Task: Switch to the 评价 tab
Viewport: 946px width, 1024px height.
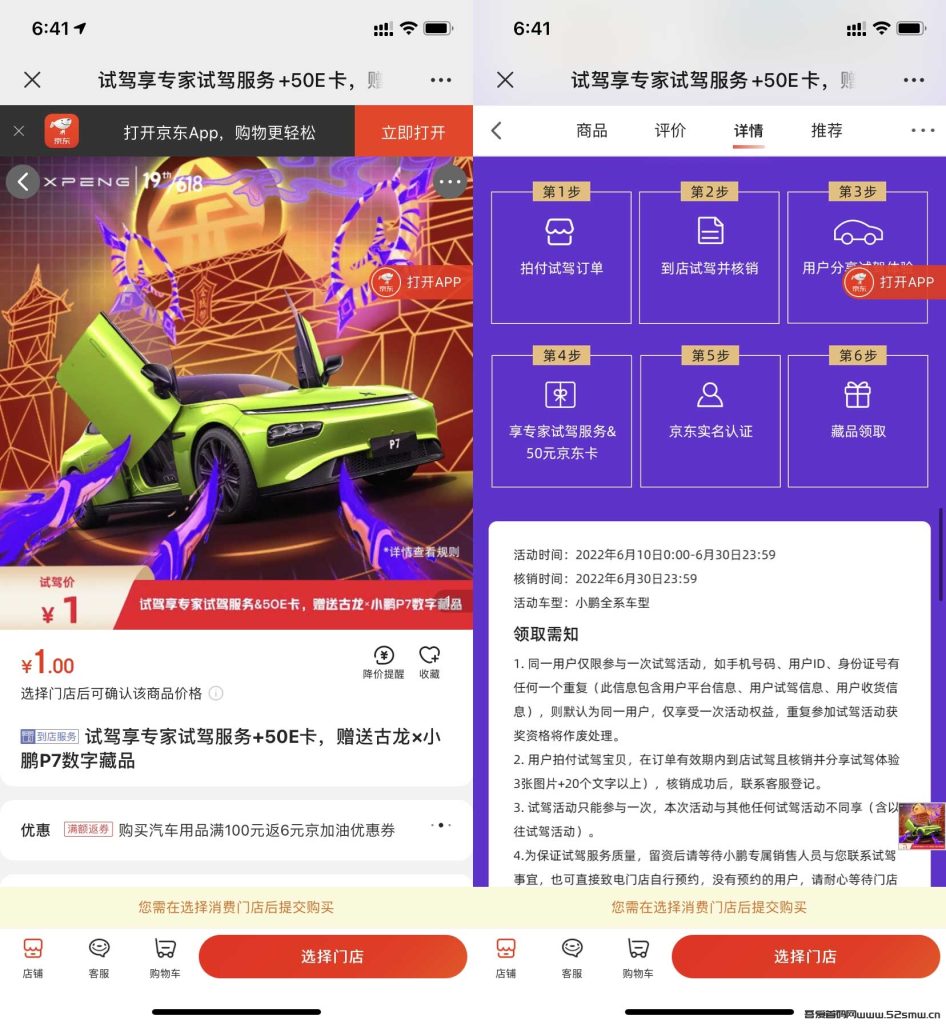Action: [x=670, y=130]
